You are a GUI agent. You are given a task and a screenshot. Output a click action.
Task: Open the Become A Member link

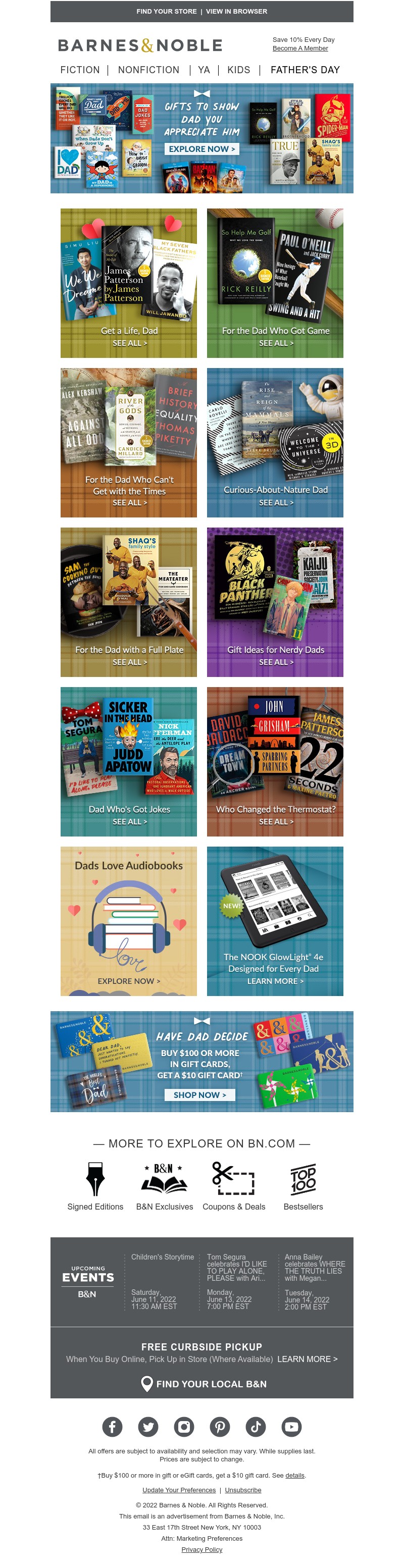(x=300, y=48)
